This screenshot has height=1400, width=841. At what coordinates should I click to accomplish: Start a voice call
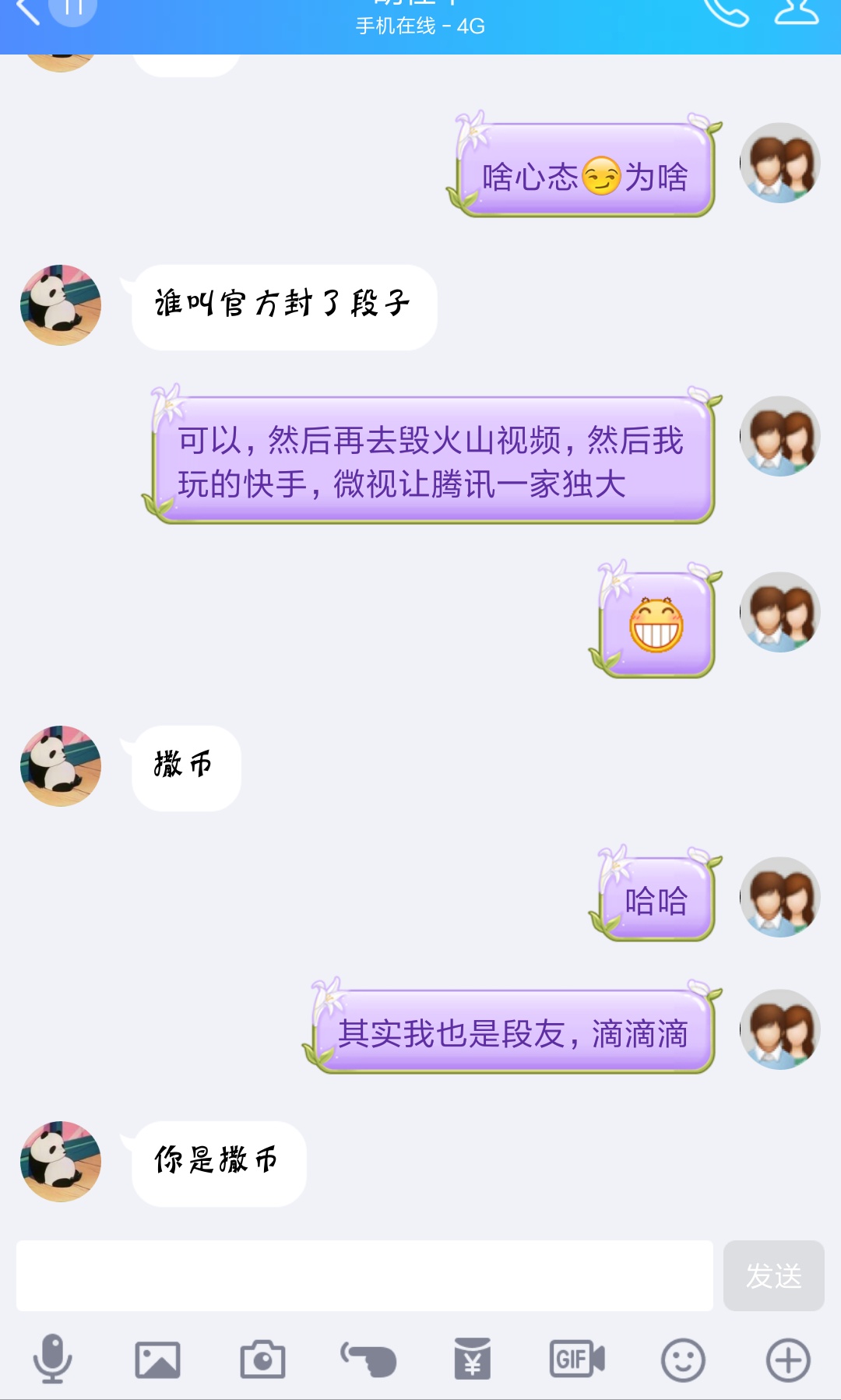point(725,11)
